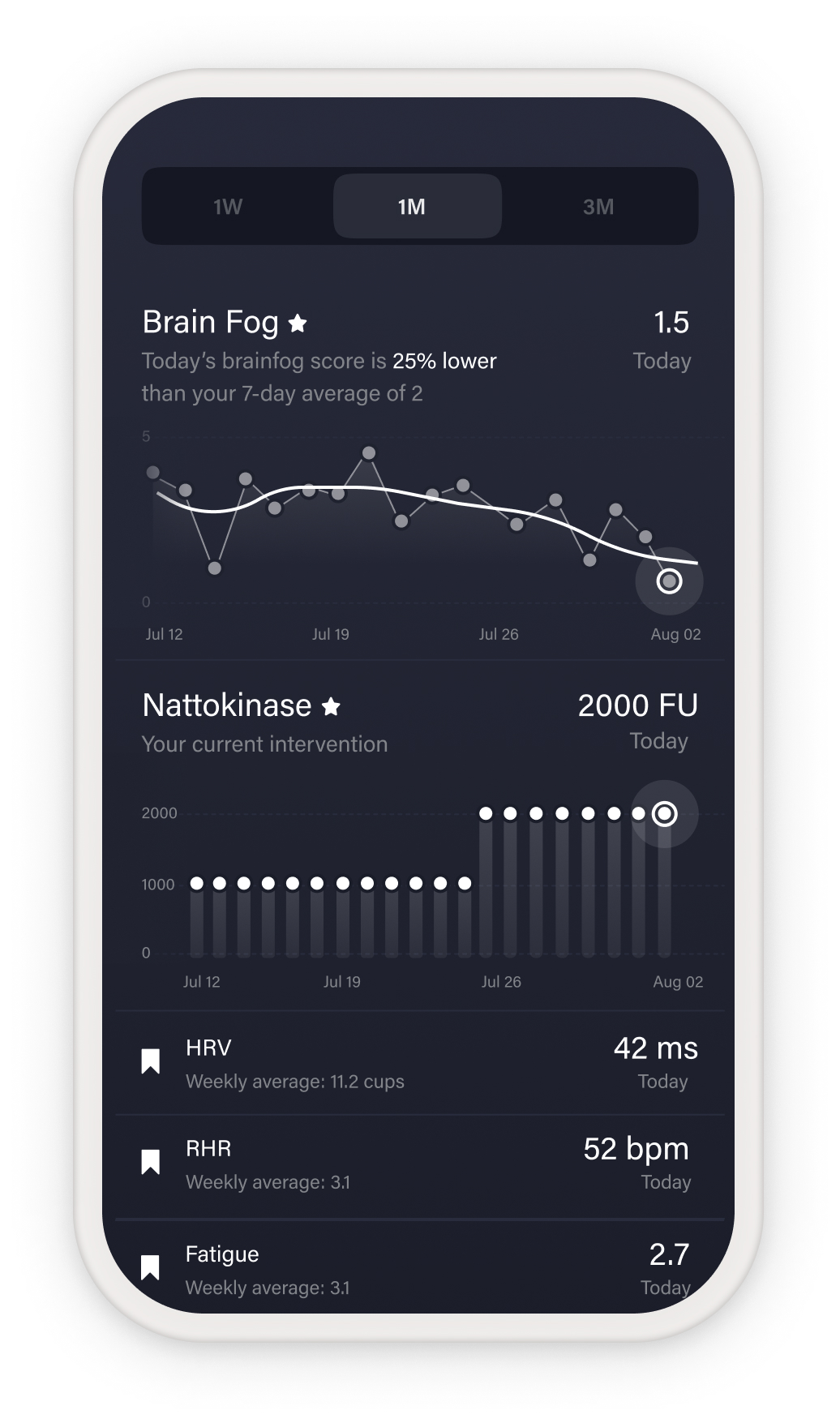Toggle the star next to Brain Fog
Viewport: 840px width, 1423px height.
[298, 324]
